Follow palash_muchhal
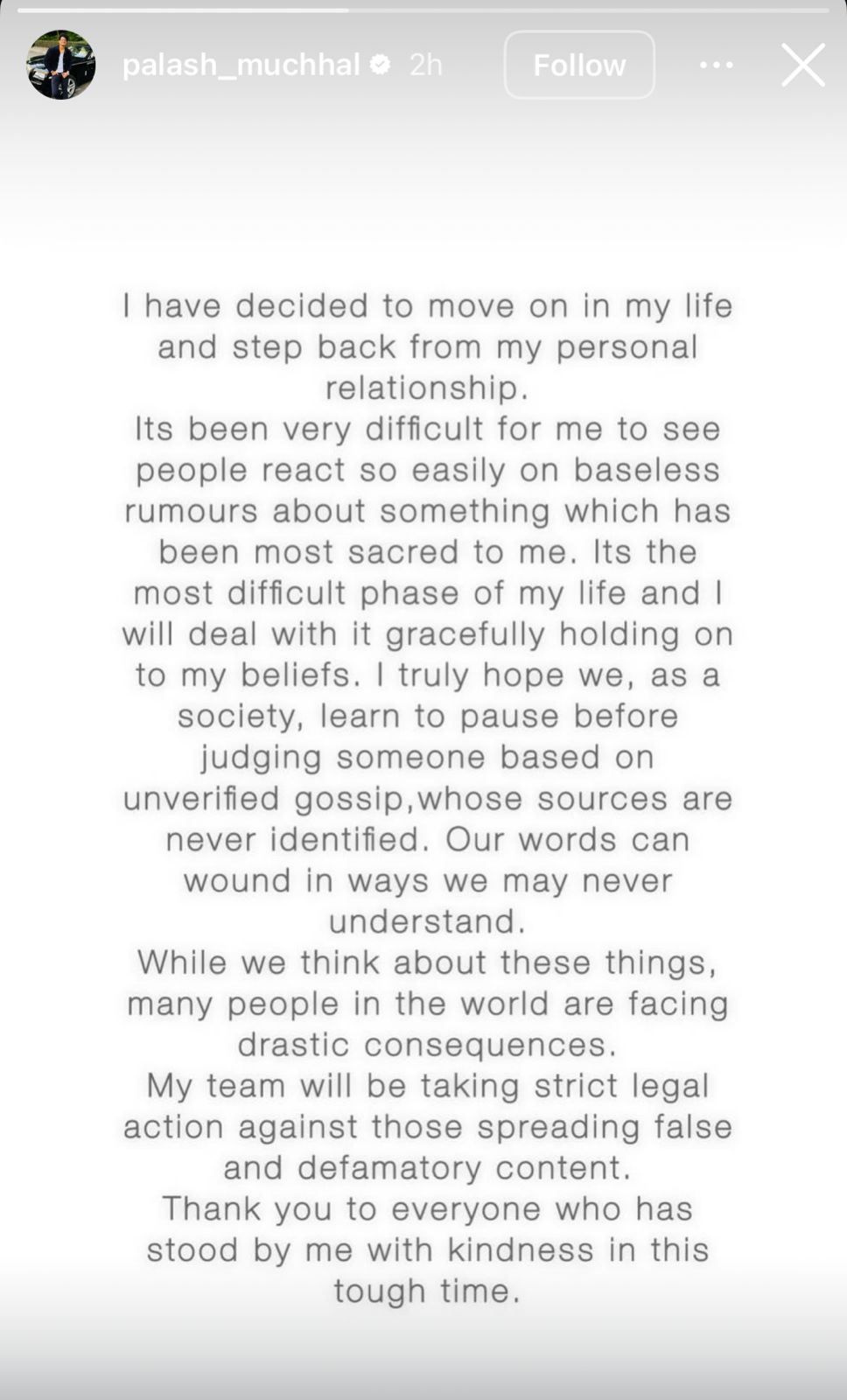Image resolution: width=847 pixels, height=1400 pixels. (x=579, y=65)
